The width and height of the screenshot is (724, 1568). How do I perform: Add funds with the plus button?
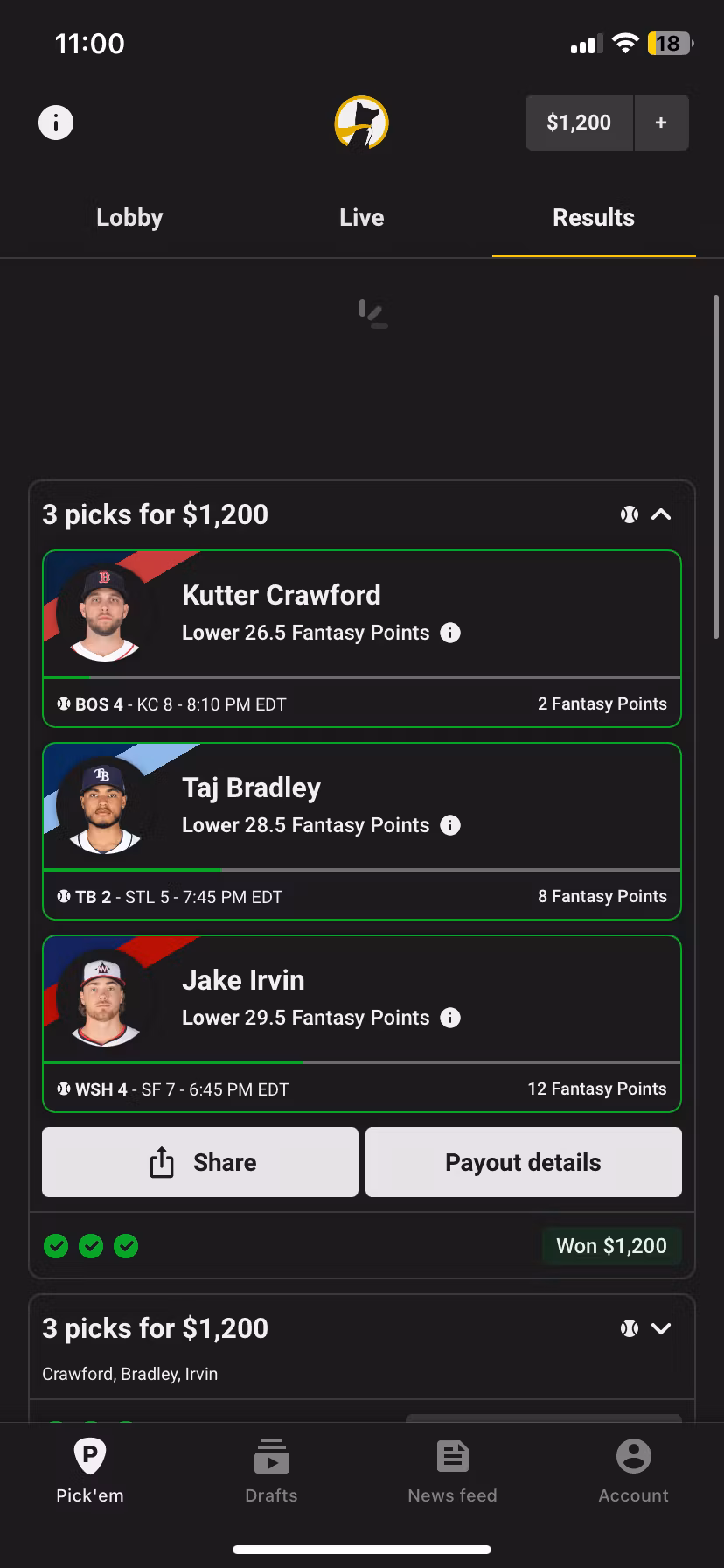coord(661,122)
